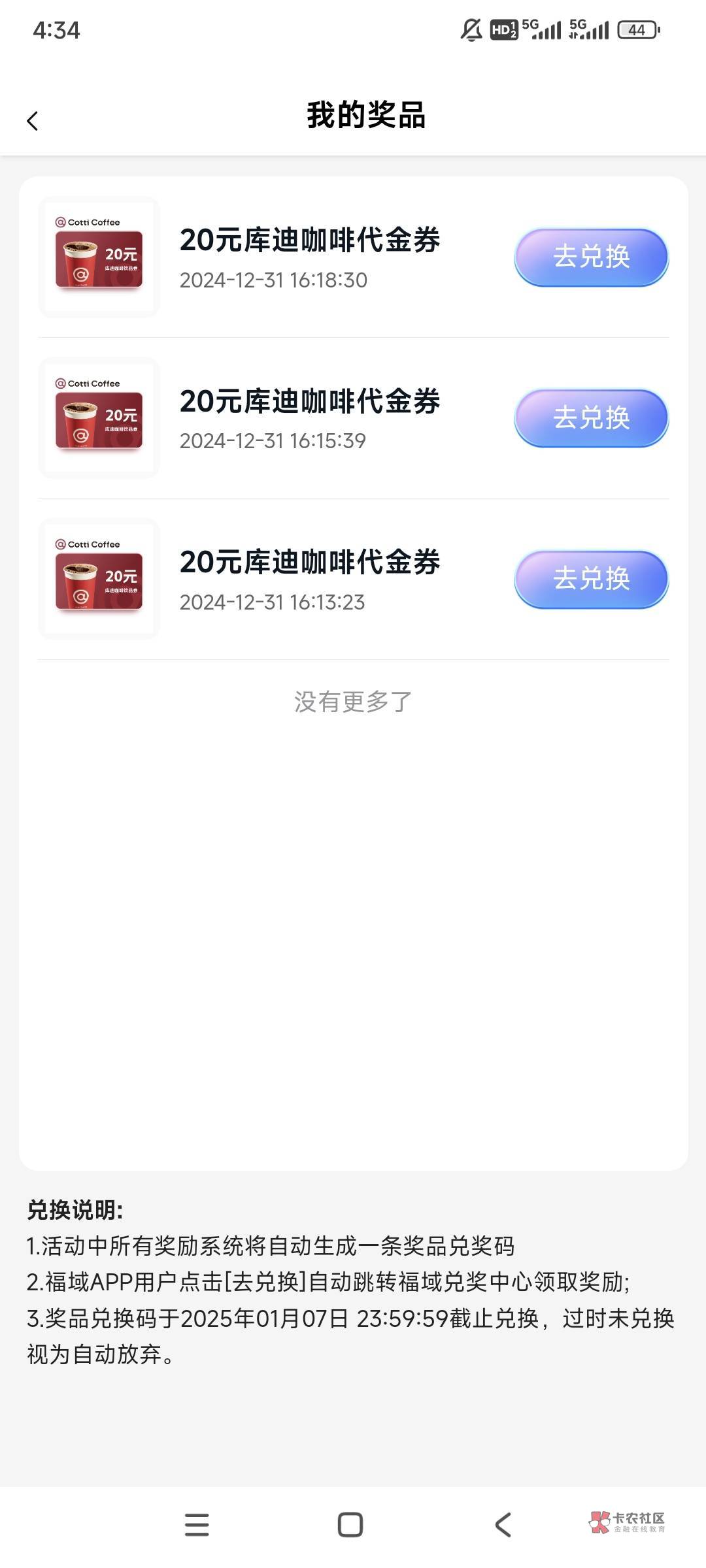Redeem the voucher won at 16:18:30
Screen dimensions: 706x1568
591,257
